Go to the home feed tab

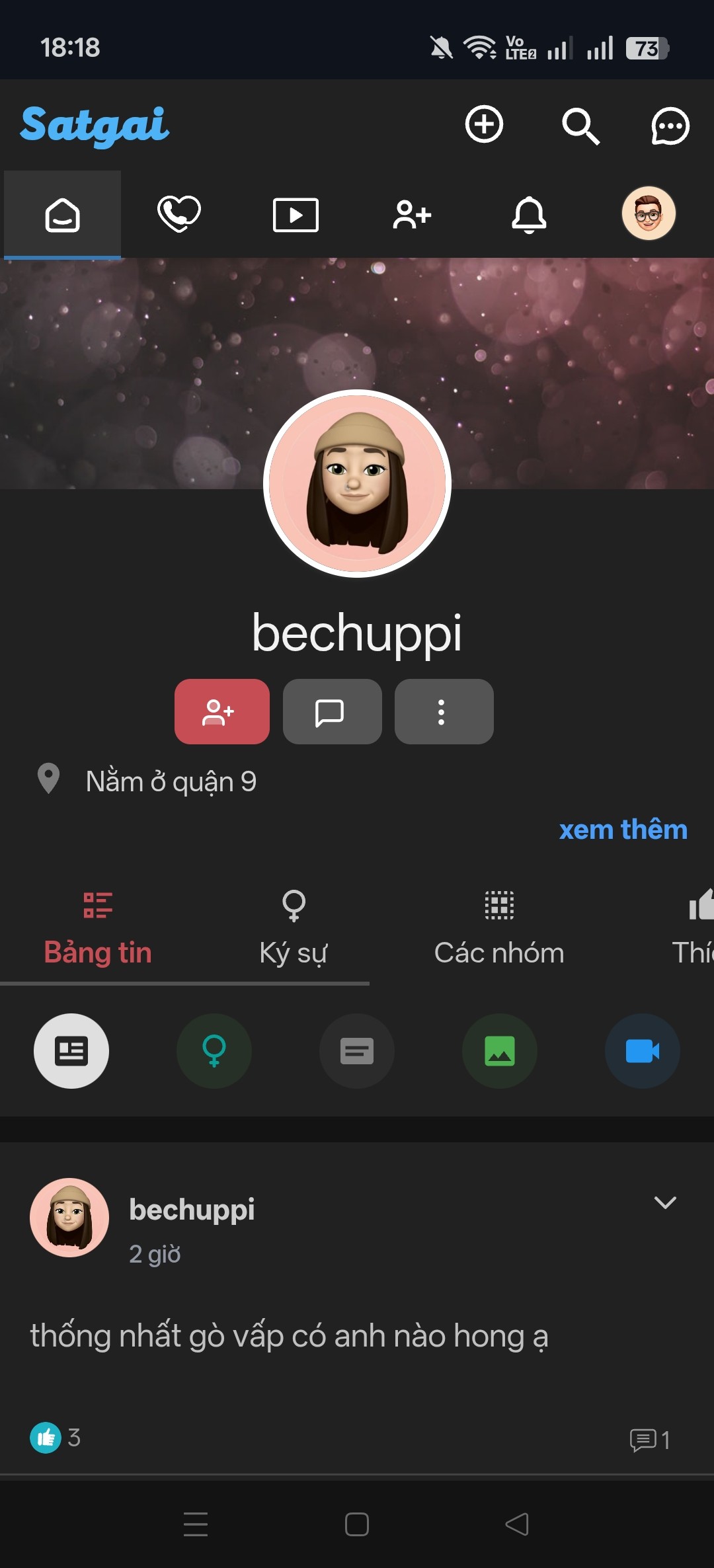coord(62,215)
